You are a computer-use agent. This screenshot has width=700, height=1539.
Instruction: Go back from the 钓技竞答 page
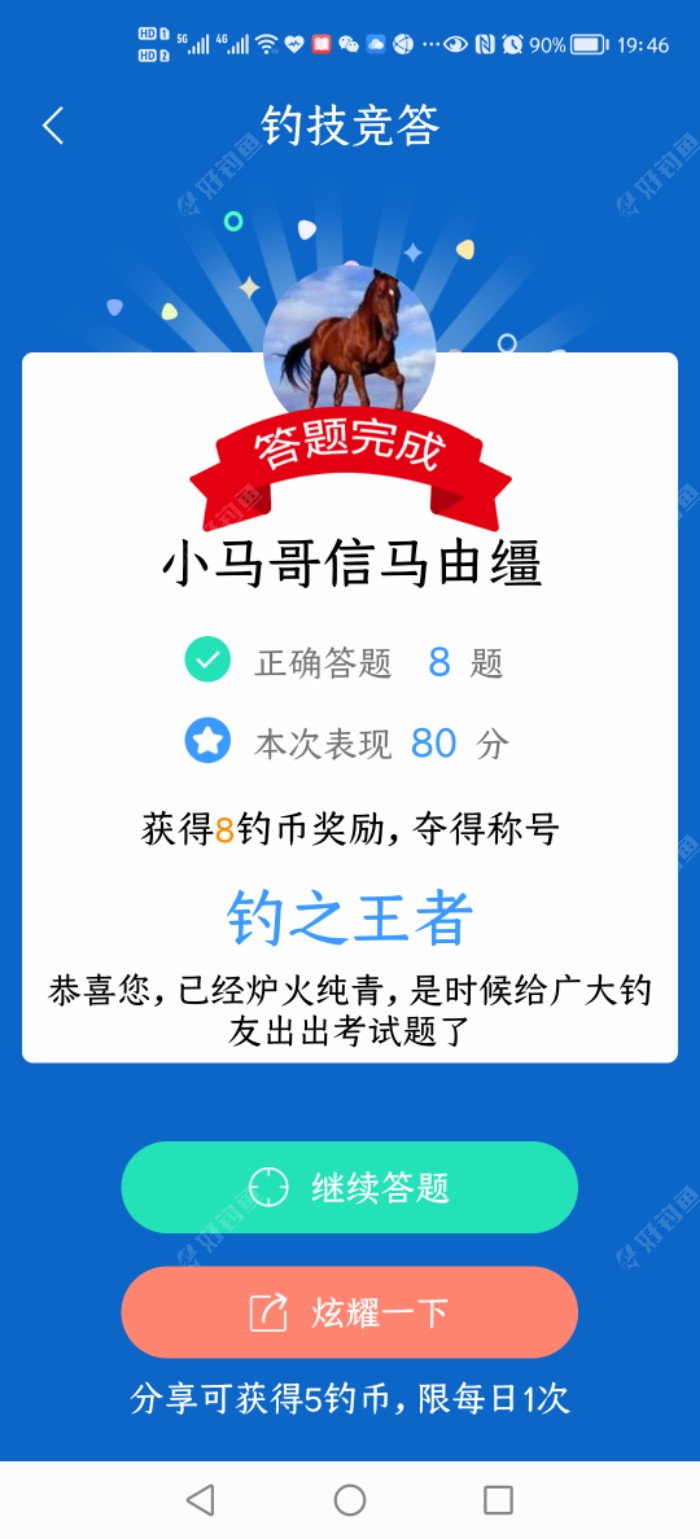pos(53,126)
